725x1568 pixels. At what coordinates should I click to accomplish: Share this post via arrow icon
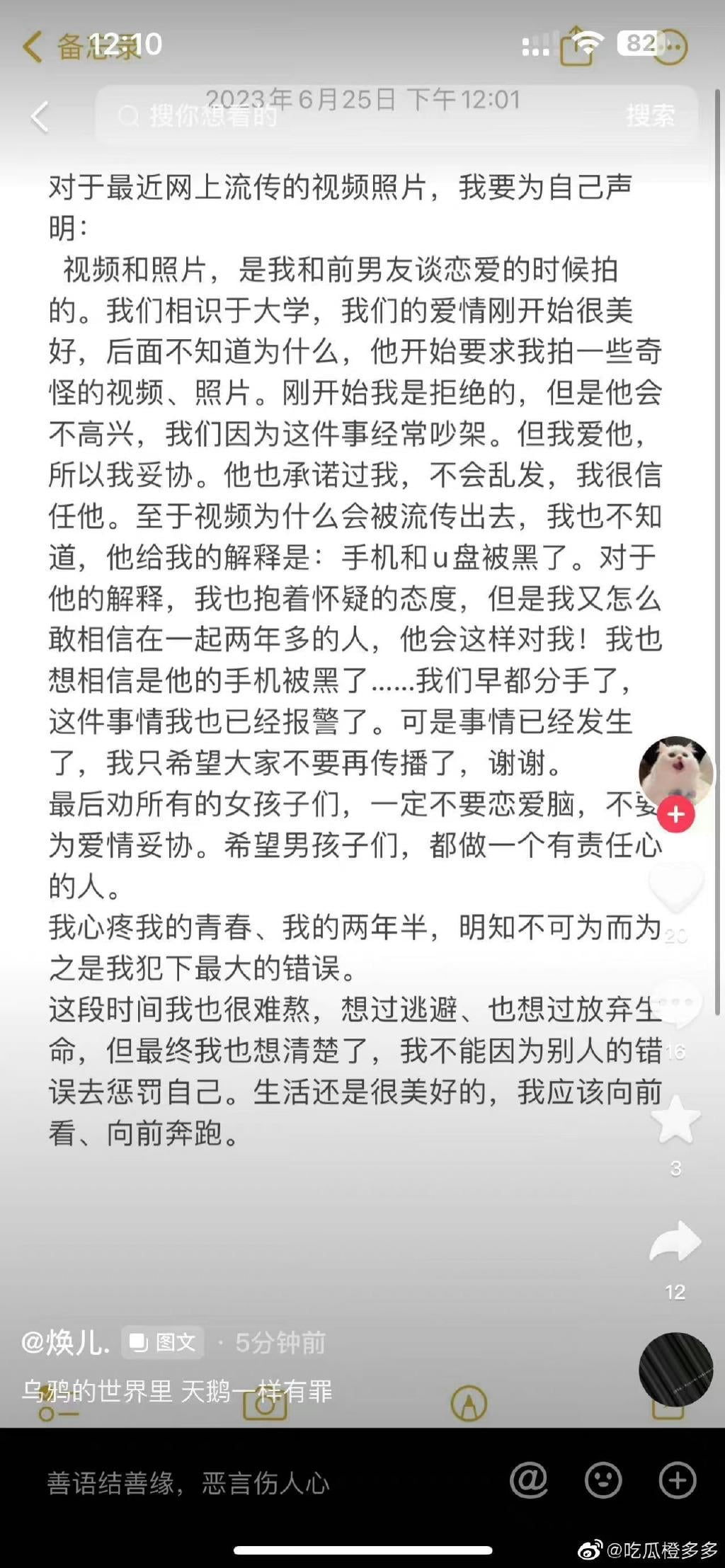tap(675, 1242)
